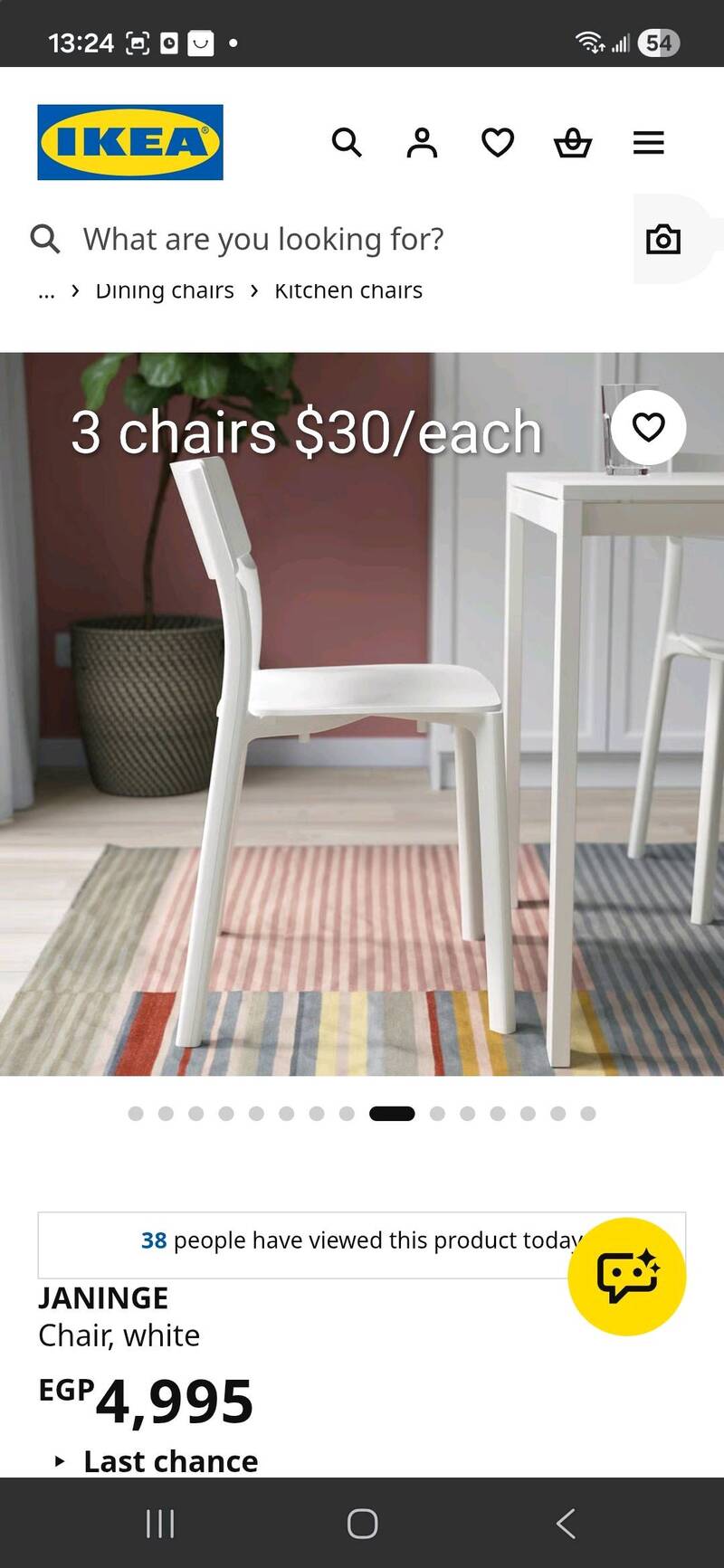Screen dimensions: 724x1568
Task: Expand the Last chance section
Action: (x=170, y=1460)
